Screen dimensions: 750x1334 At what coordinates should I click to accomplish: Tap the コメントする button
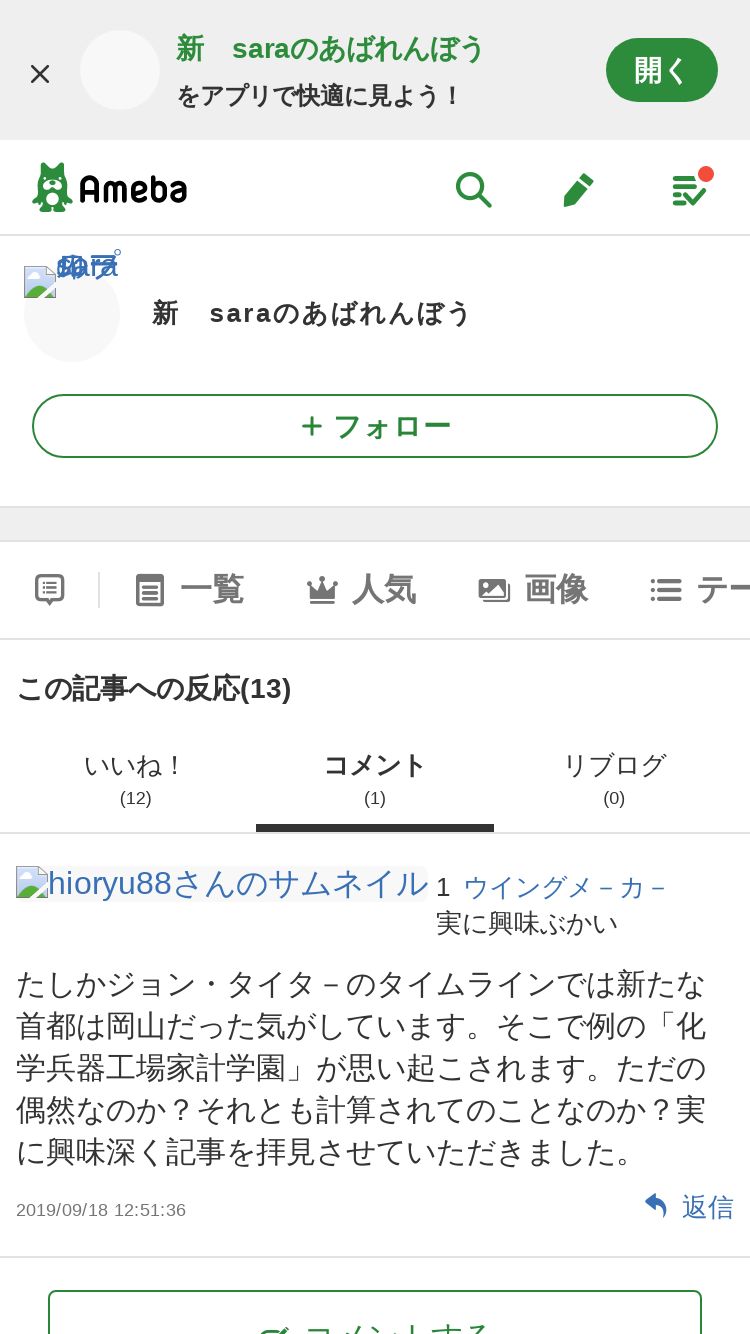(x=375, y=1316)
